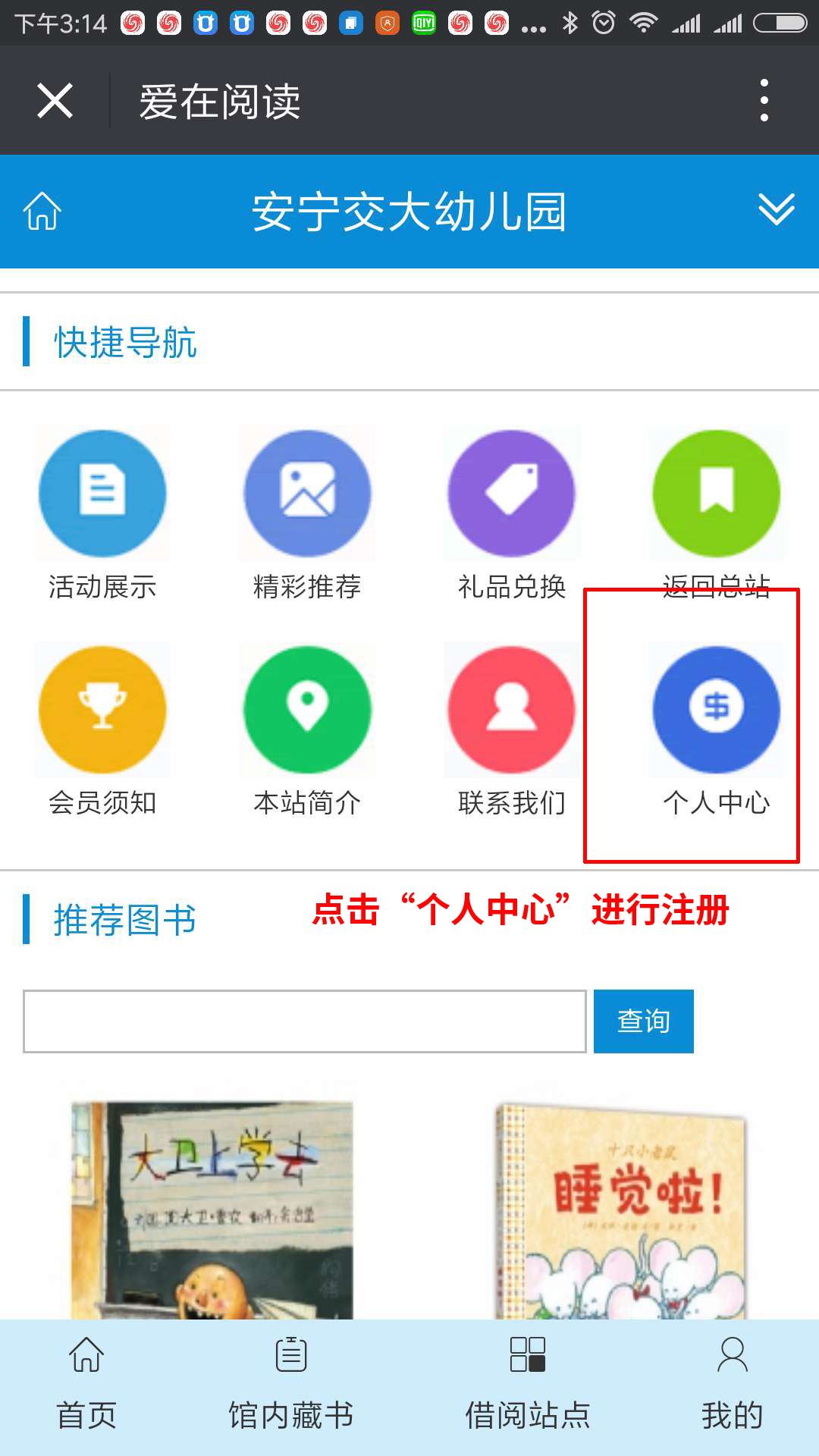Image resolution: width=819 pixels, height=1456 pixels.
Task: Switch to the 我的 tab
Action: [x=732, y=1386]
